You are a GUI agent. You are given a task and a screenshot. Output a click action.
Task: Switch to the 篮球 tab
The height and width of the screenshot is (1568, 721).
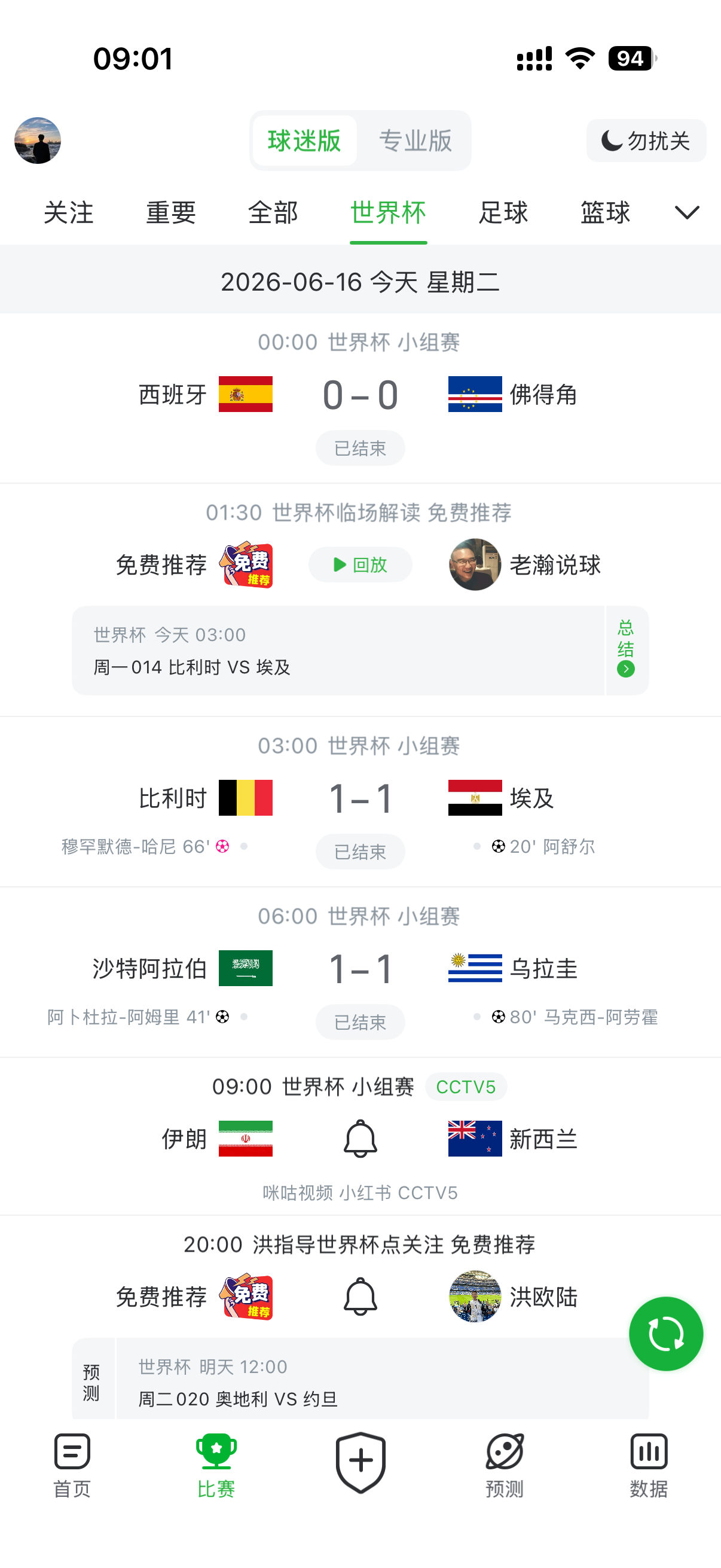coord(606,212)
